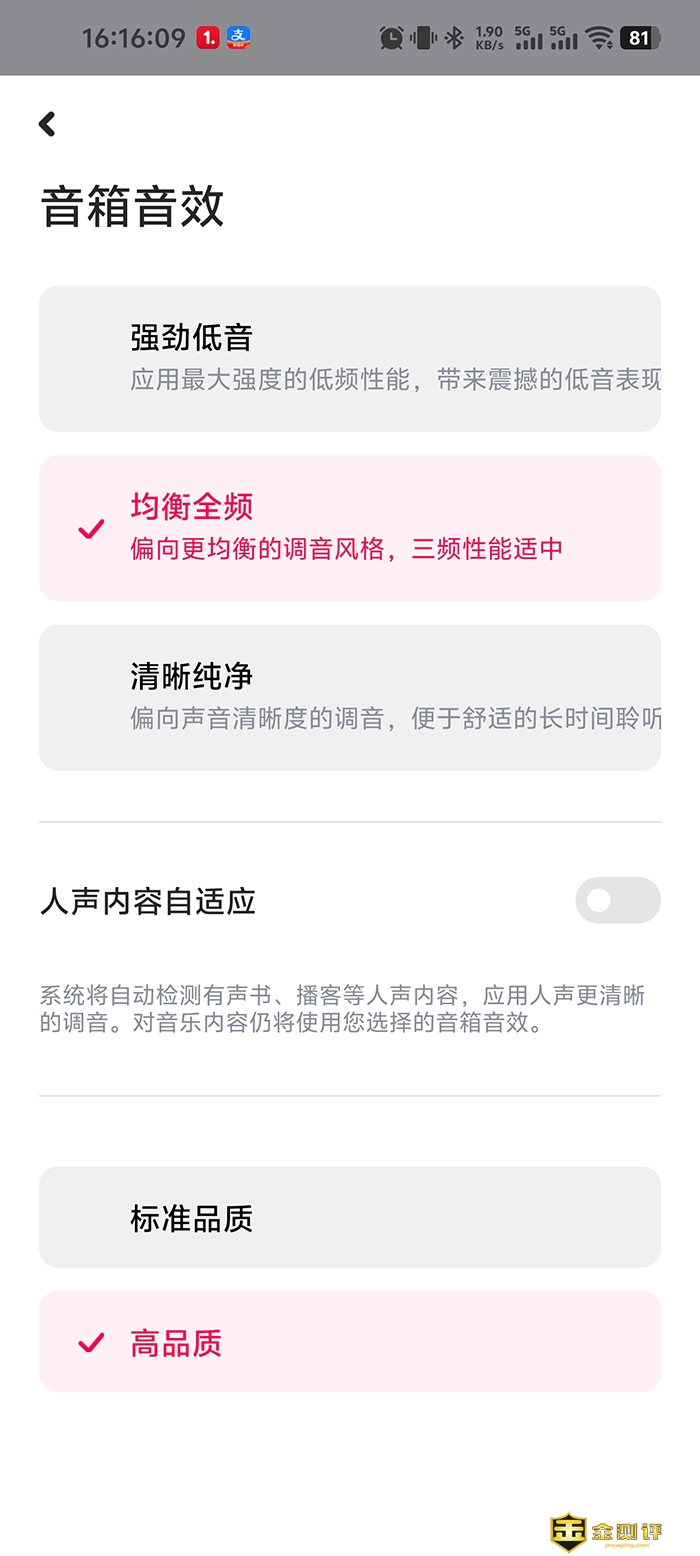The width and height of the screenshot is (700, 1556).
Task: Pick the 清晰纯净 sound effect
Action: click(x=350, y=697)
